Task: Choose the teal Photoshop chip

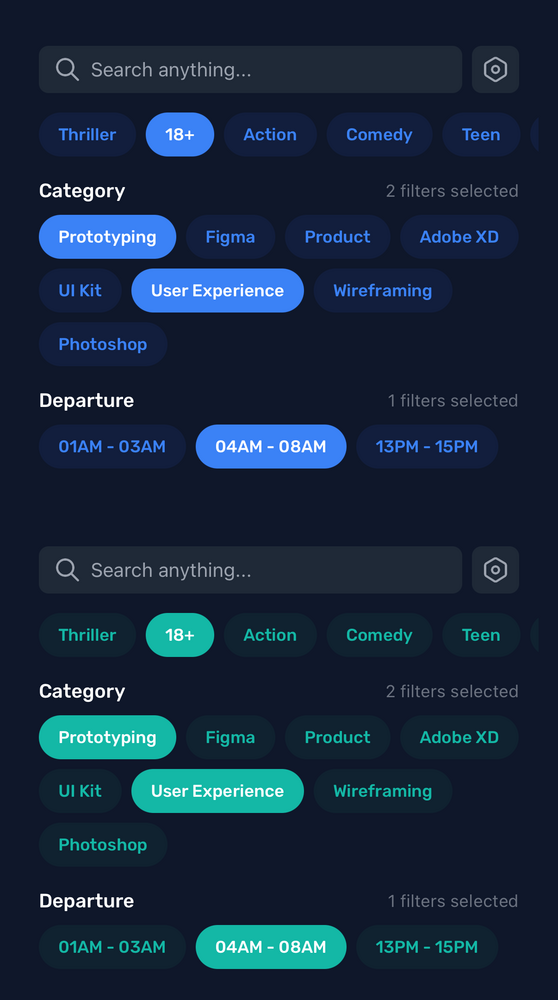Action: click(x=103, y=844)
